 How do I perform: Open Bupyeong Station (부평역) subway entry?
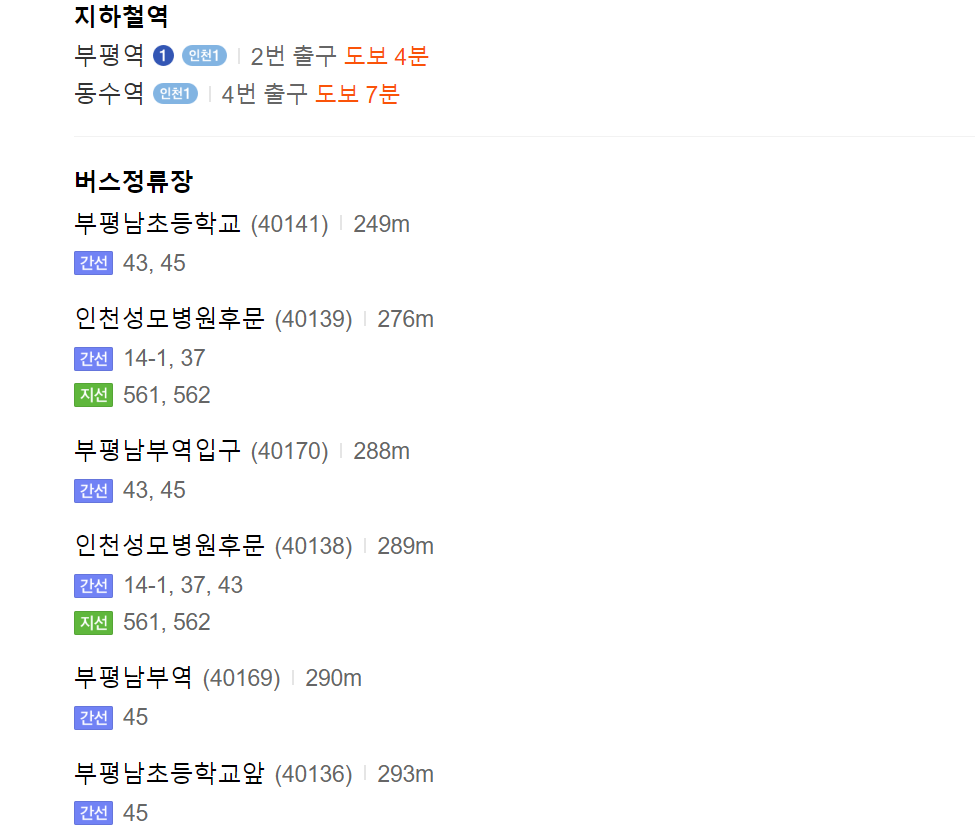110,56
